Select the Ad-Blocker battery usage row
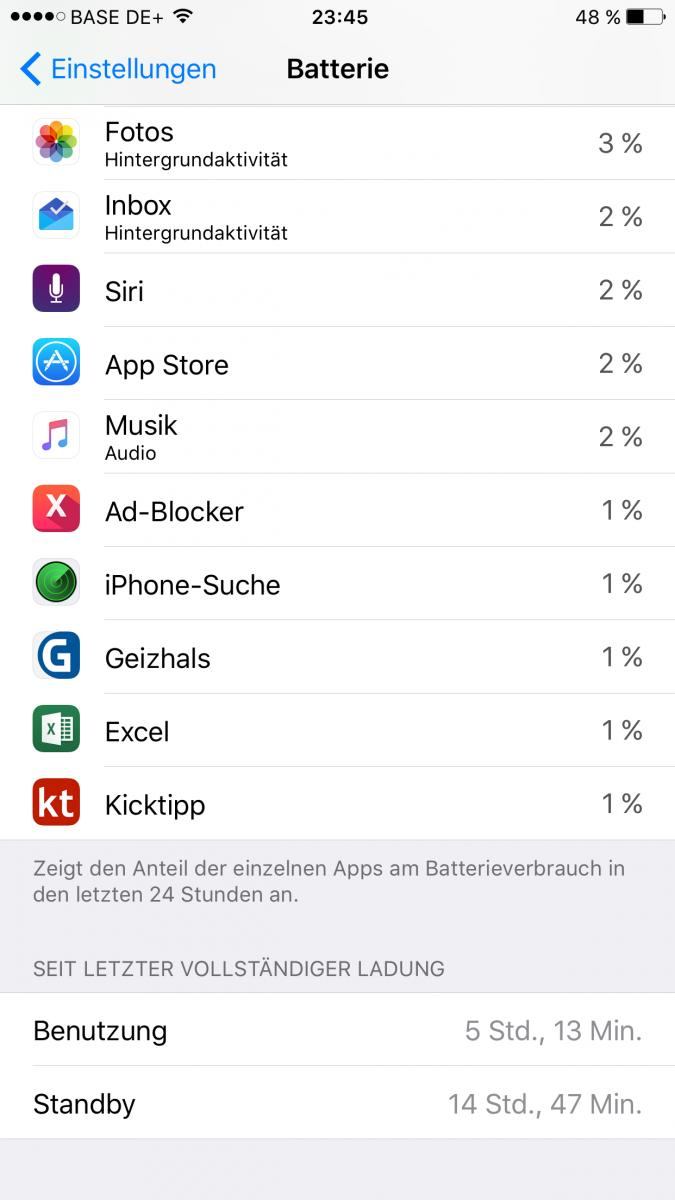675x1200 pixels. (337, 511)
